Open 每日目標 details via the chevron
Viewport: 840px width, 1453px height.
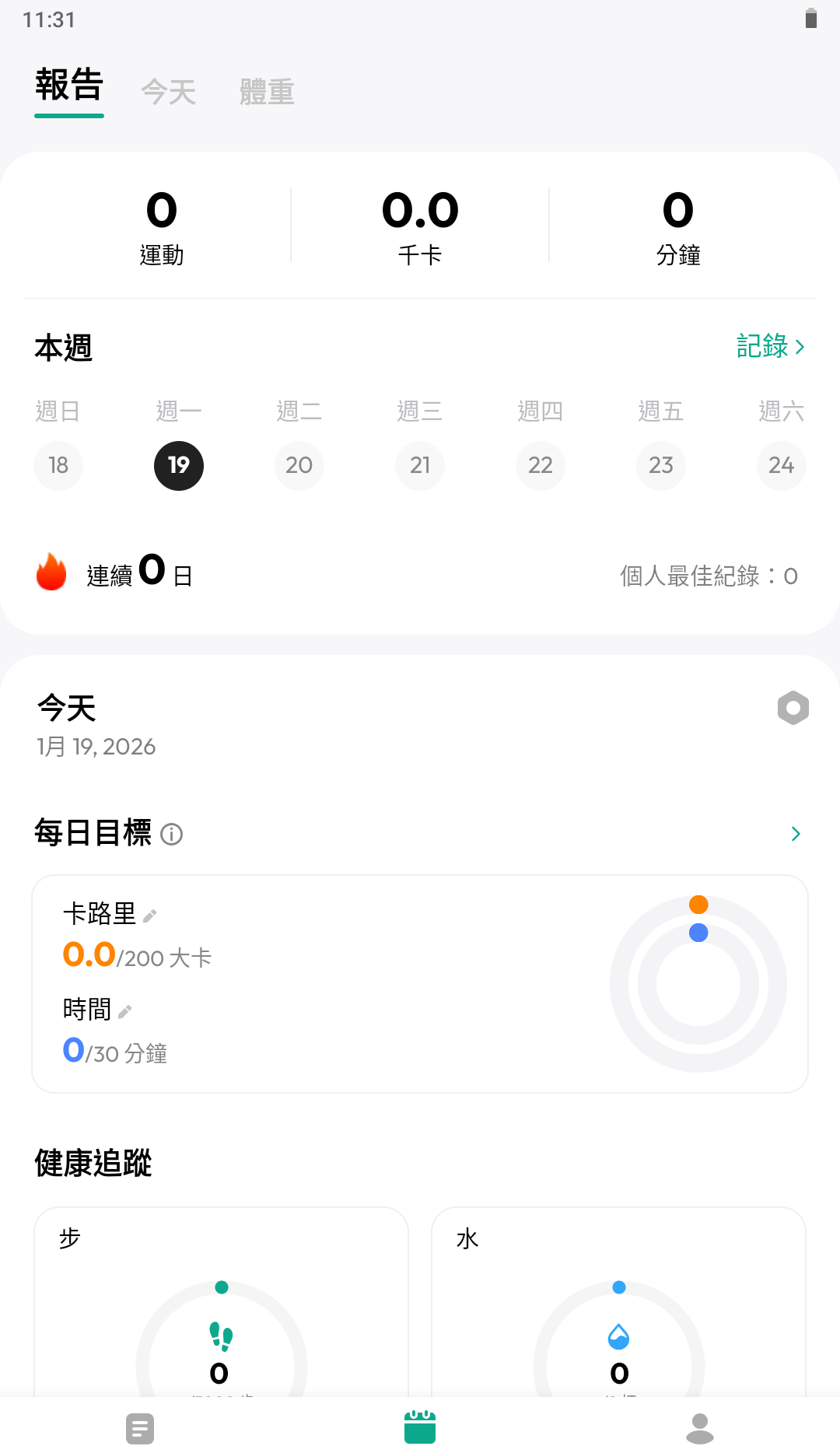tap(796, 834)
